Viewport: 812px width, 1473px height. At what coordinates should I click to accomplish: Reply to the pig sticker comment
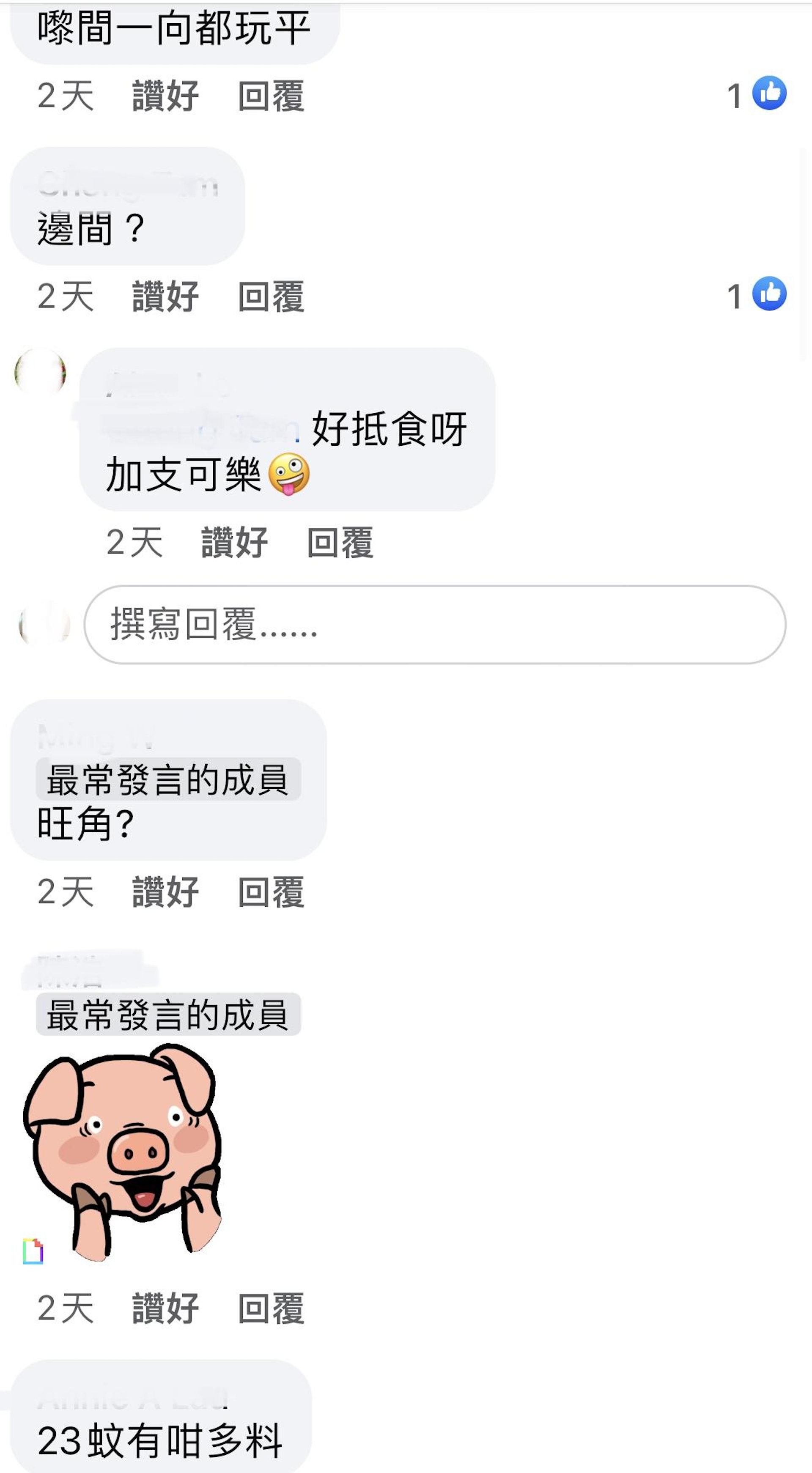click(x=271, y=1308)
